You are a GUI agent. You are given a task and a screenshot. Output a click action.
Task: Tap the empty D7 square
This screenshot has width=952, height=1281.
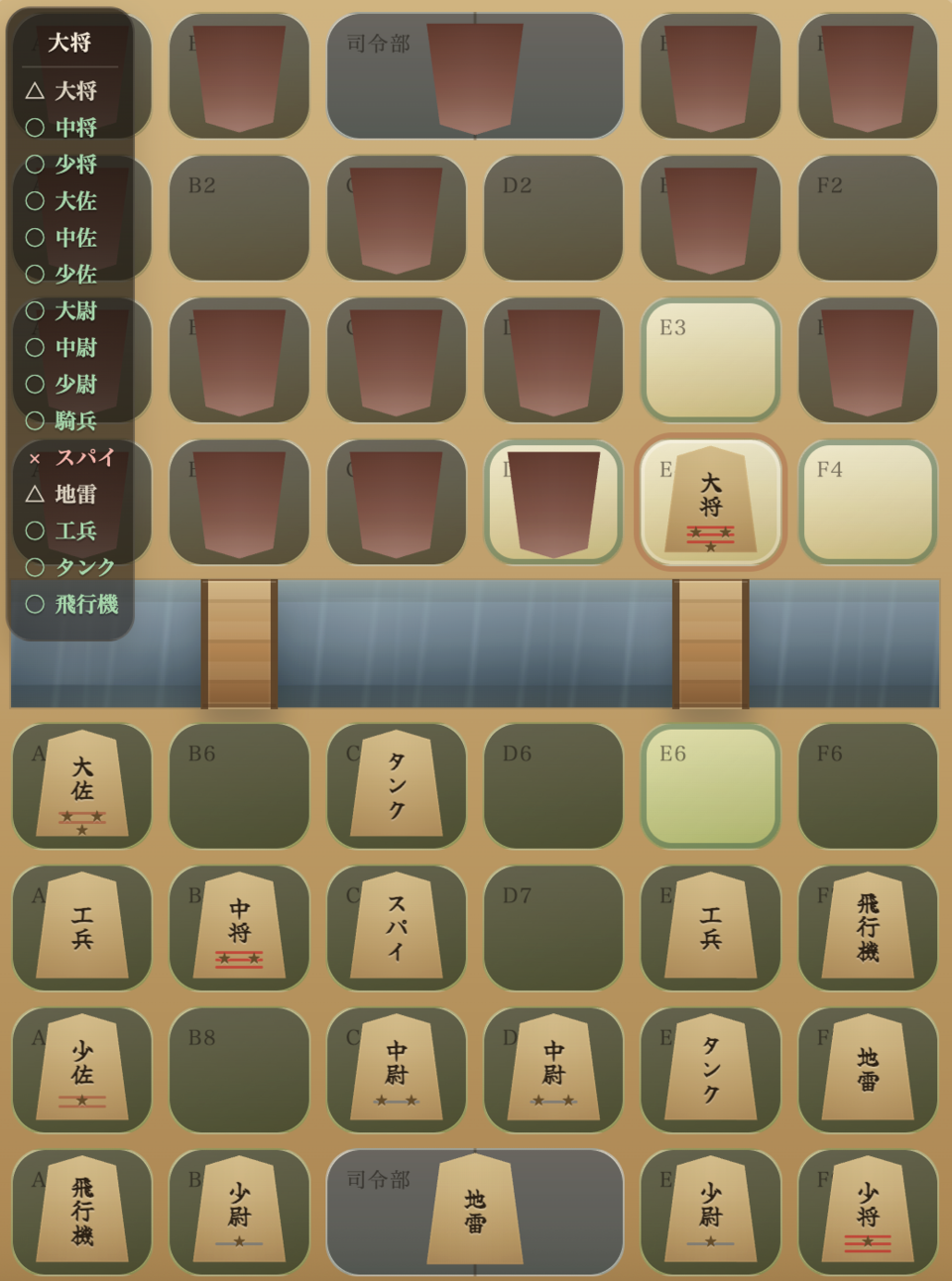click(x=553, y=928)
